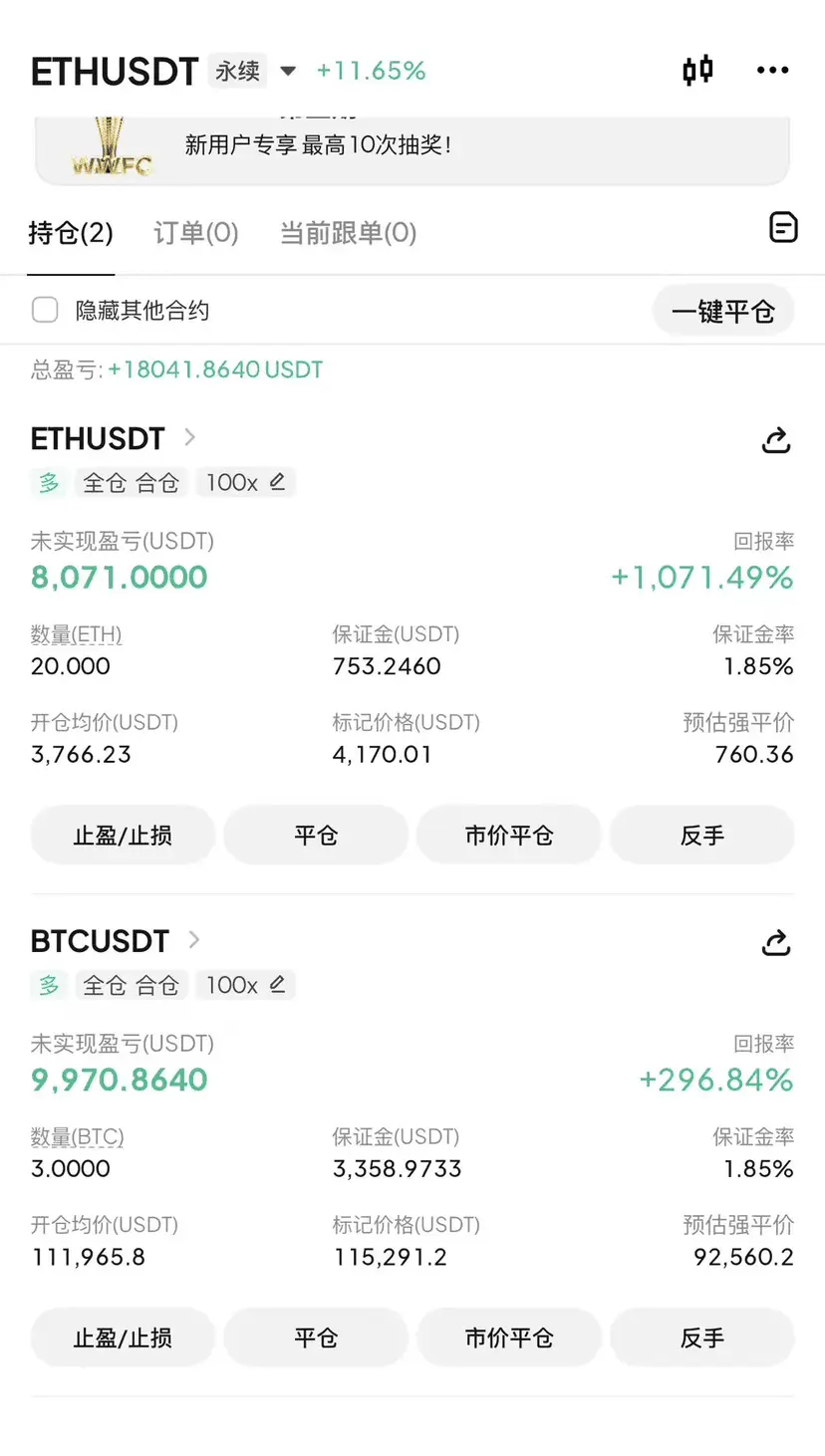Viewport: 825px width, 1456px height.
Task: Tap 反手 on the ETHUSDT position
Action: (702, 835)
